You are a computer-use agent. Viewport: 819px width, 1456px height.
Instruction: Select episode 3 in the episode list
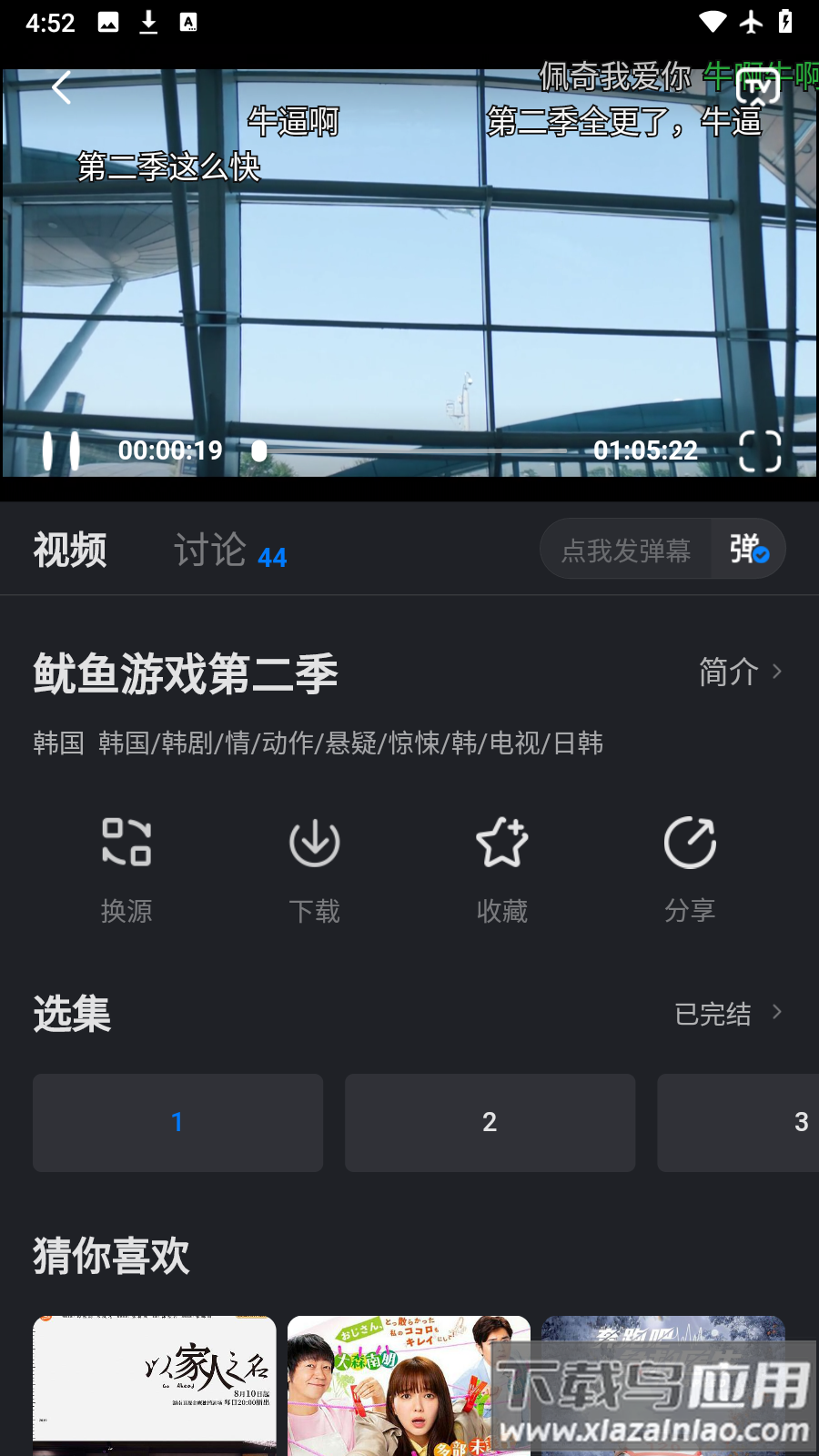799,1122
